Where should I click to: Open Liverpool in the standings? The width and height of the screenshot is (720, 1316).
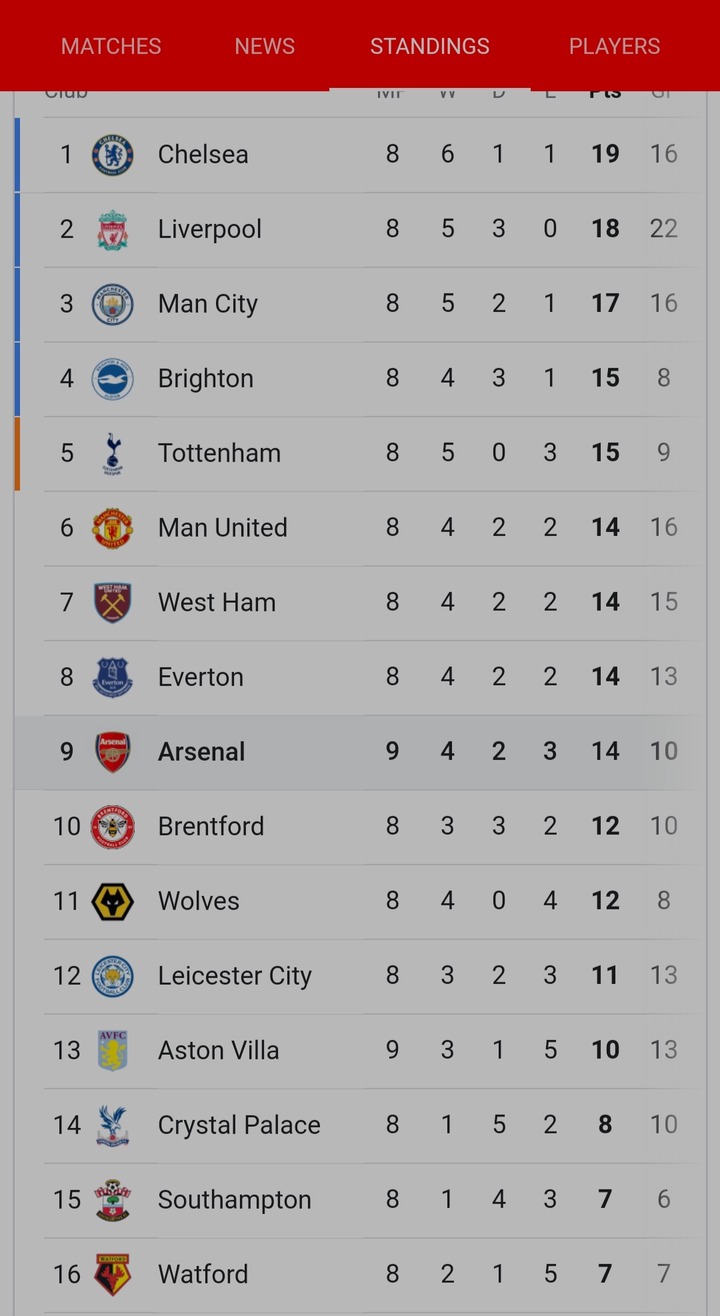click(361, 229)
